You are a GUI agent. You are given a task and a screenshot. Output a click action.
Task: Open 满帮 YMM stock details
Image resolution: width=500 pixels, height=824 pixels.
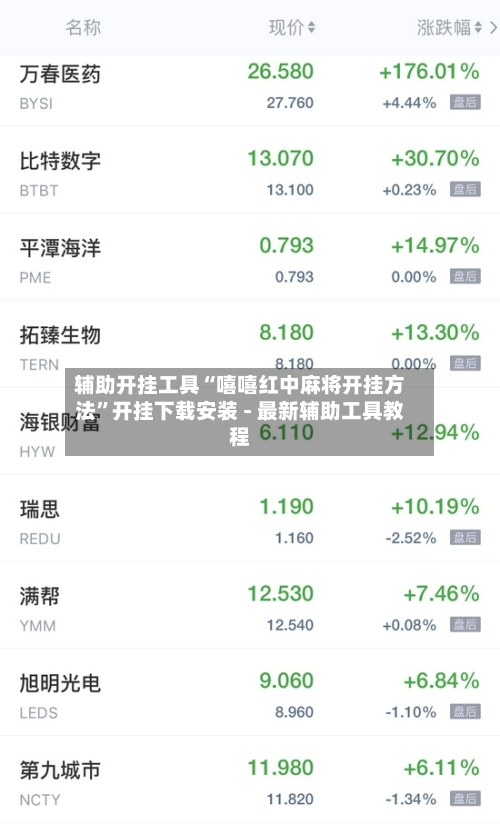click(x=250, y=605)
